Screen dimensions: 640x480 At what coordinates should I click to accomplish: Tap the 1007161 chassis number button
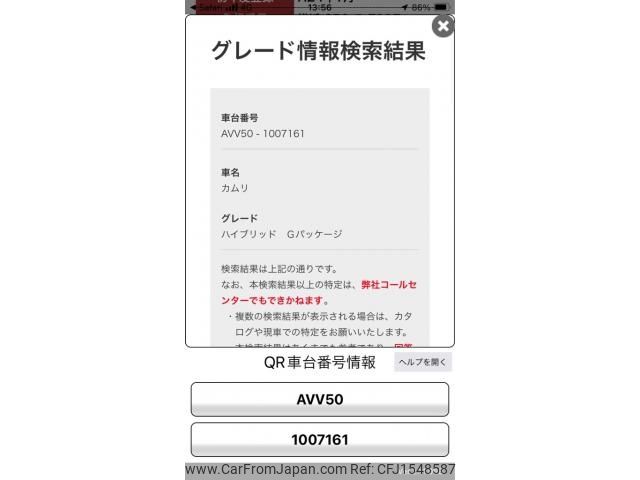pos(320,439)
